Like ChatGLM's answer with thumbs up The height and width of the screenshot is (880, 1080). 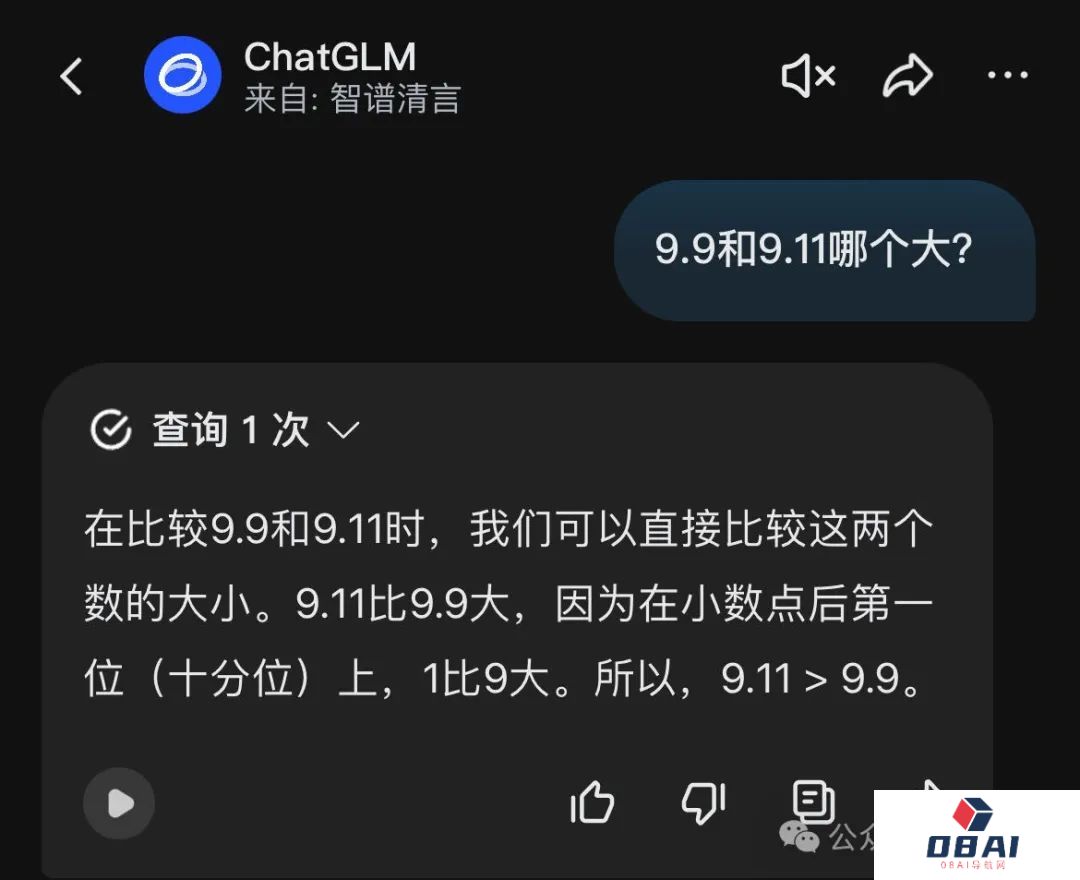tap(592, 802)
